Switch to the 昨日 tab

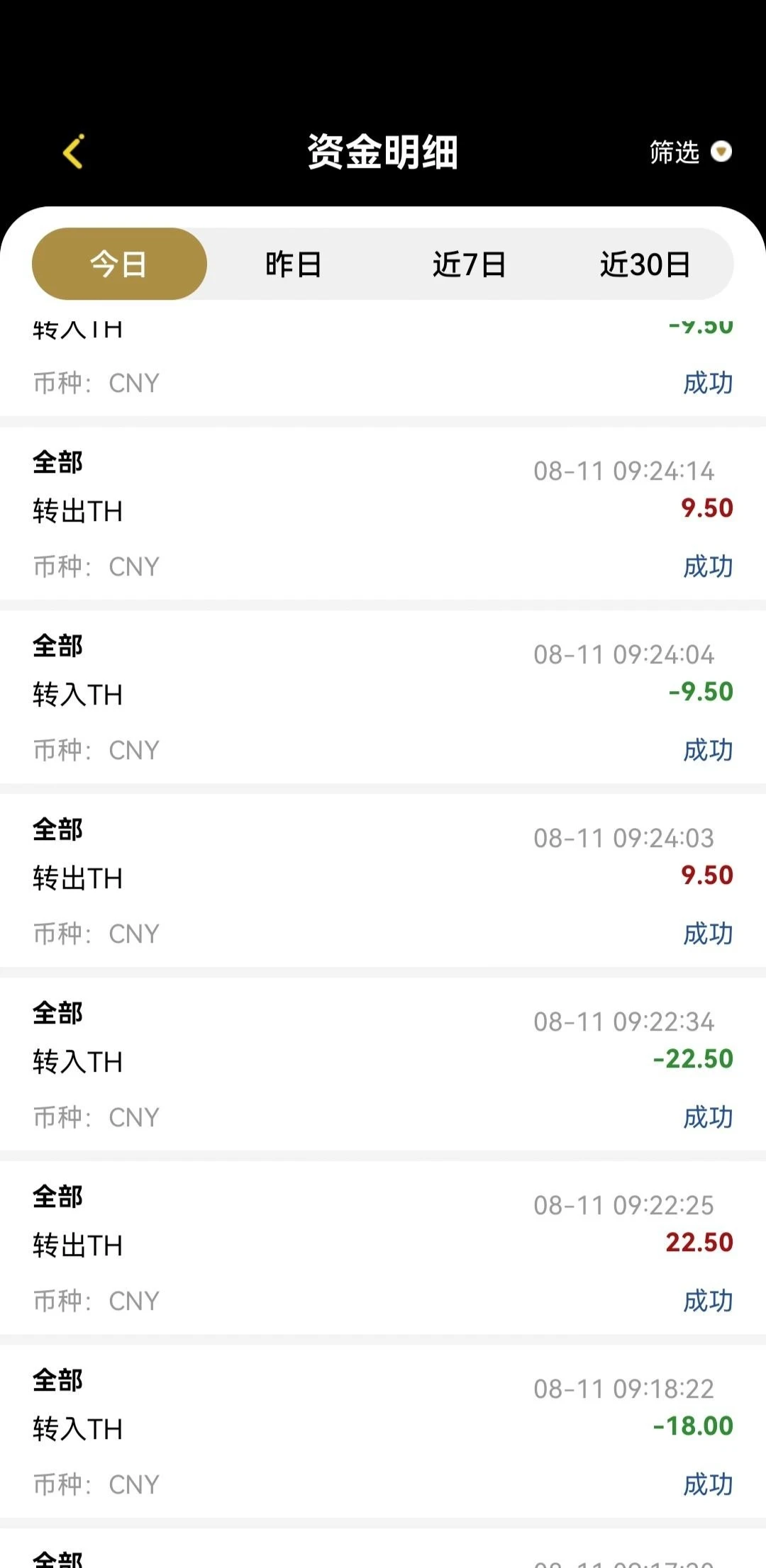pyautogui.click(x=294, y=264)
